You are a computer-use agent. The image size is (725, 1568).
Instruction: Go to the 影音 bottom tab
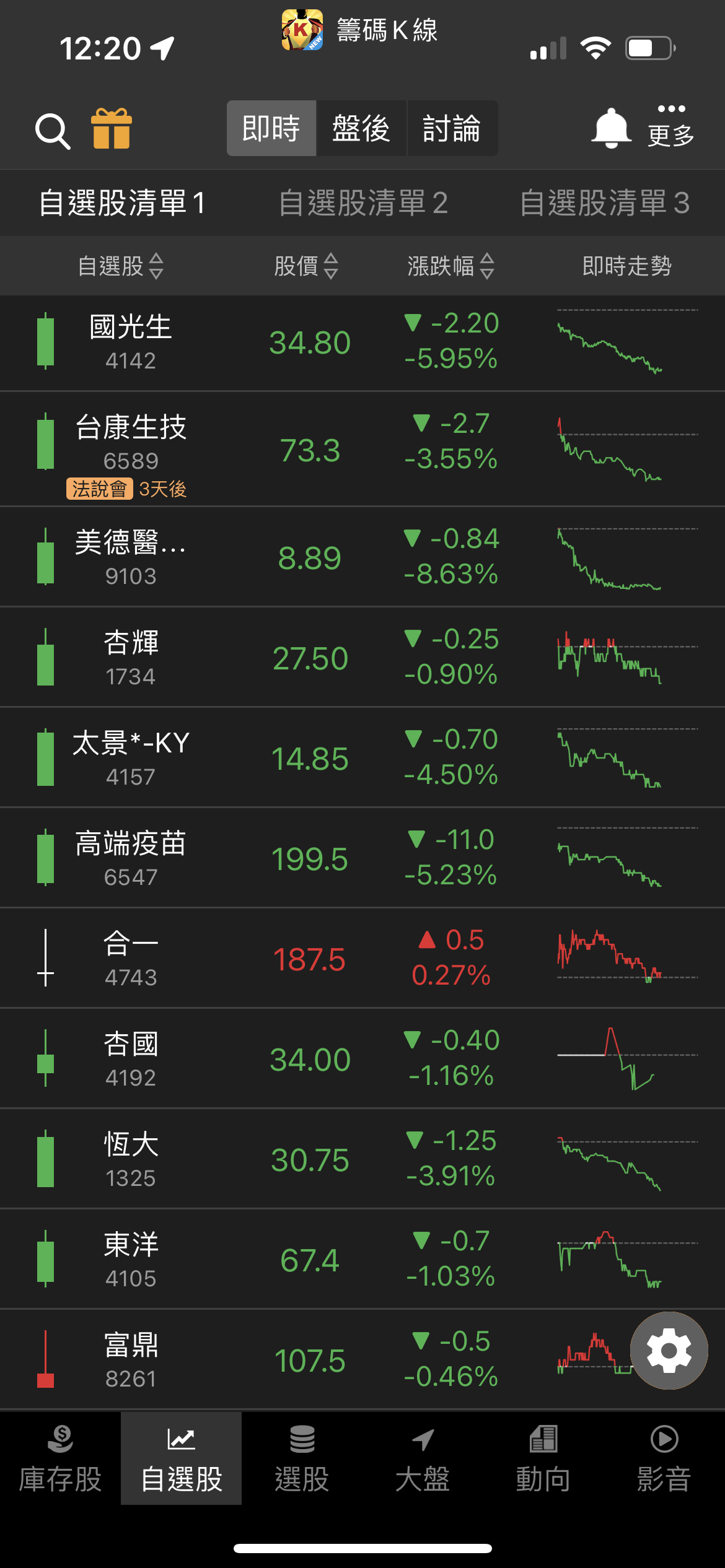[664, 1459]
